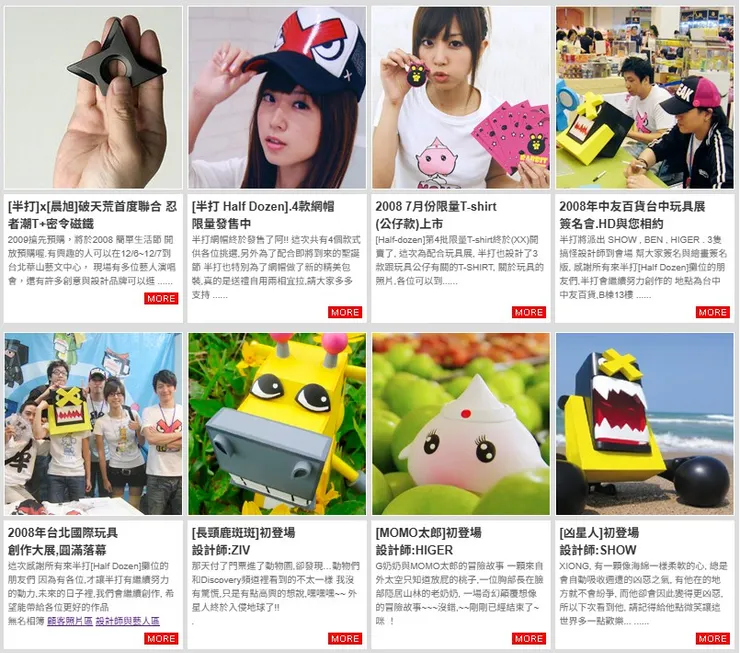View the giraffe toy by designer ZIV
The height and width of the screenshot is (653, 740).
pyautogui.click(x=277, y=424)
